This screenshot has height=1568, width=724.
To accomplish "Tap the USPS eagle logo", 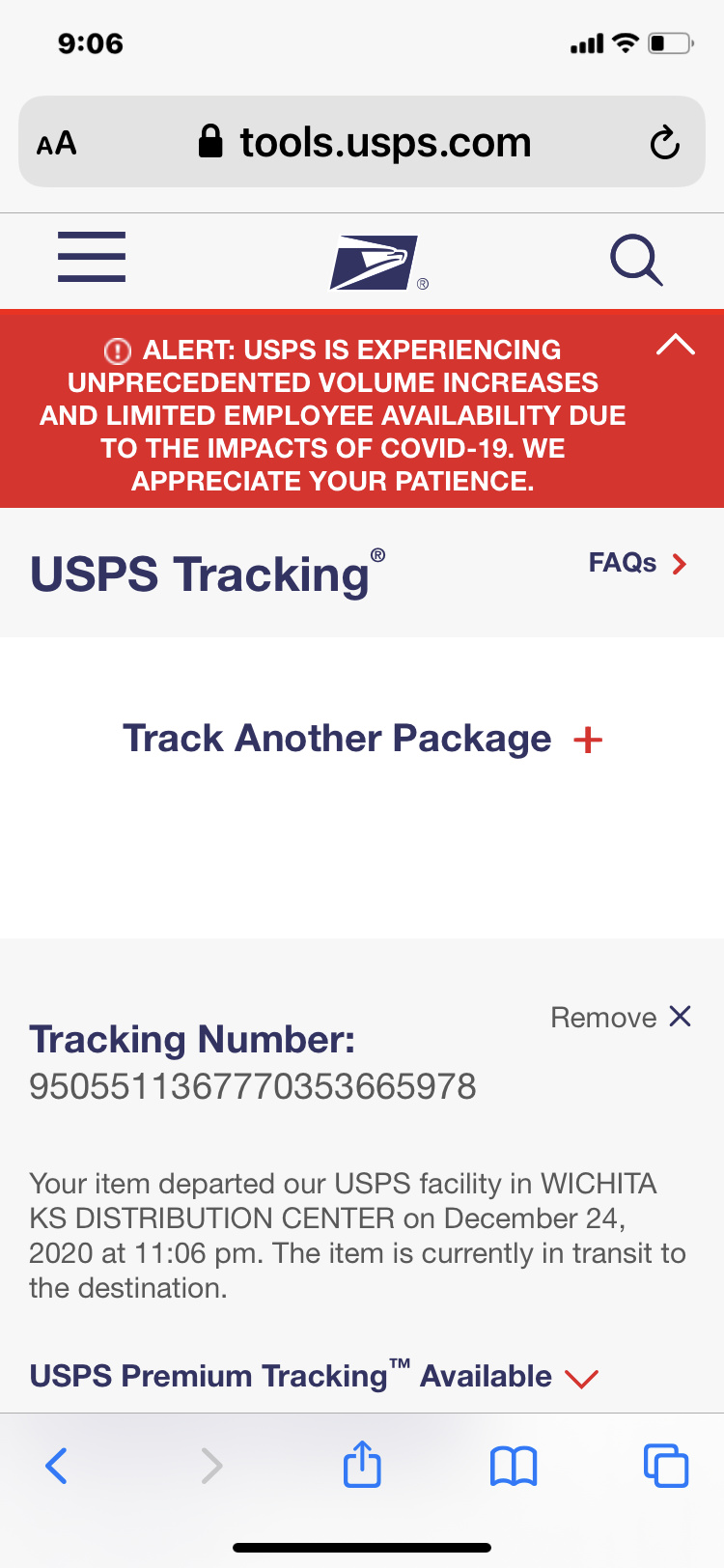I will (x=378, y=263).
